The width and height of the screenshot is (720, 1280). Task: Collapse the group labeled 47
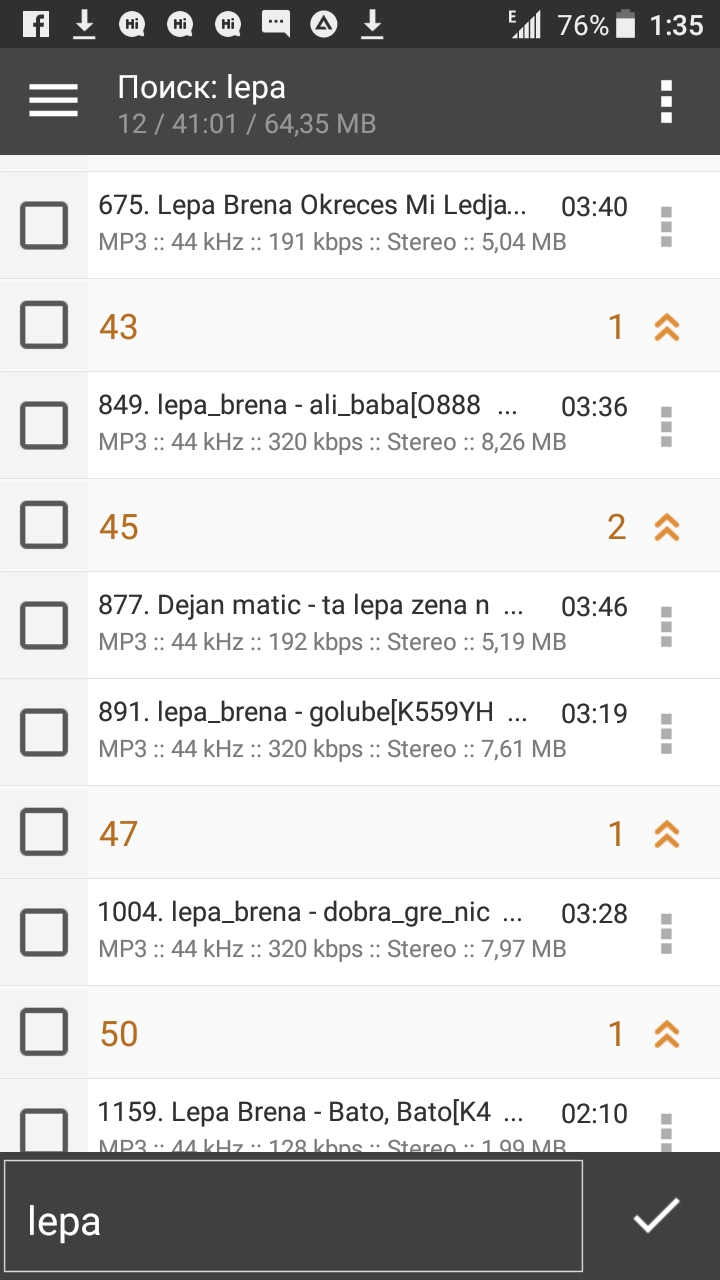tap(666, 834)
